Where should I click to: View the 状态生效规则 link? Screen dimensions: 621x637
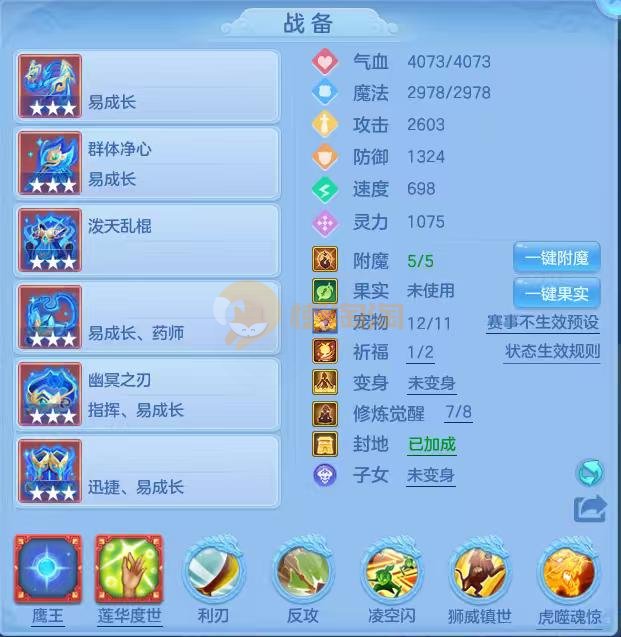(x=552, y=352)
